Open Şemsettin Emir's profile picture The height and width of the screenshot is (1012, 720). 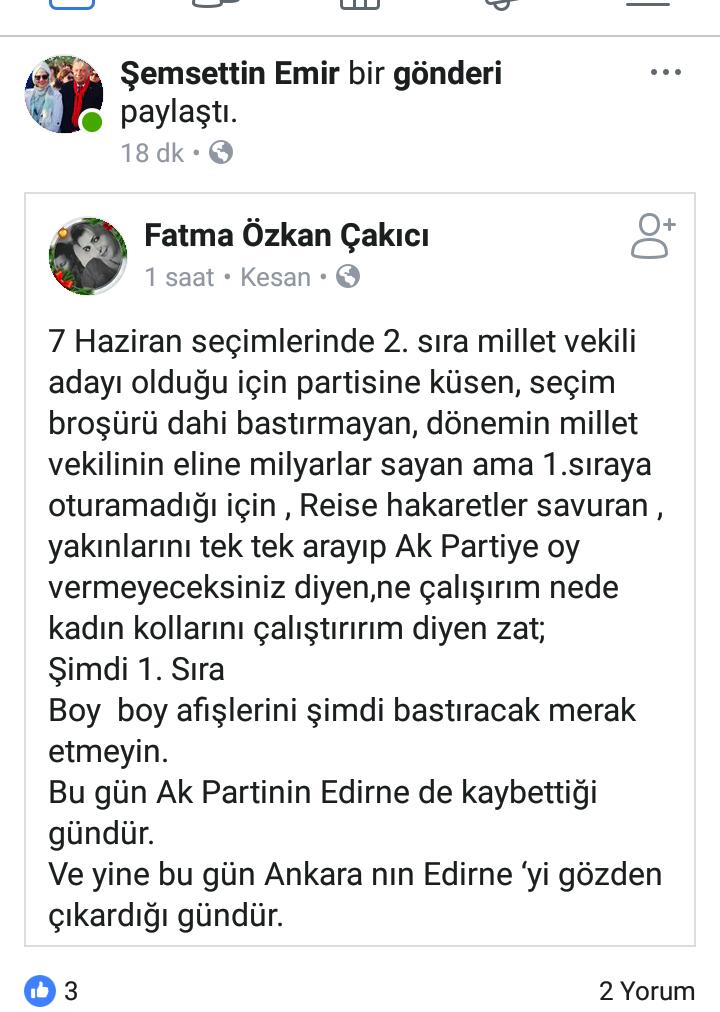63,94
